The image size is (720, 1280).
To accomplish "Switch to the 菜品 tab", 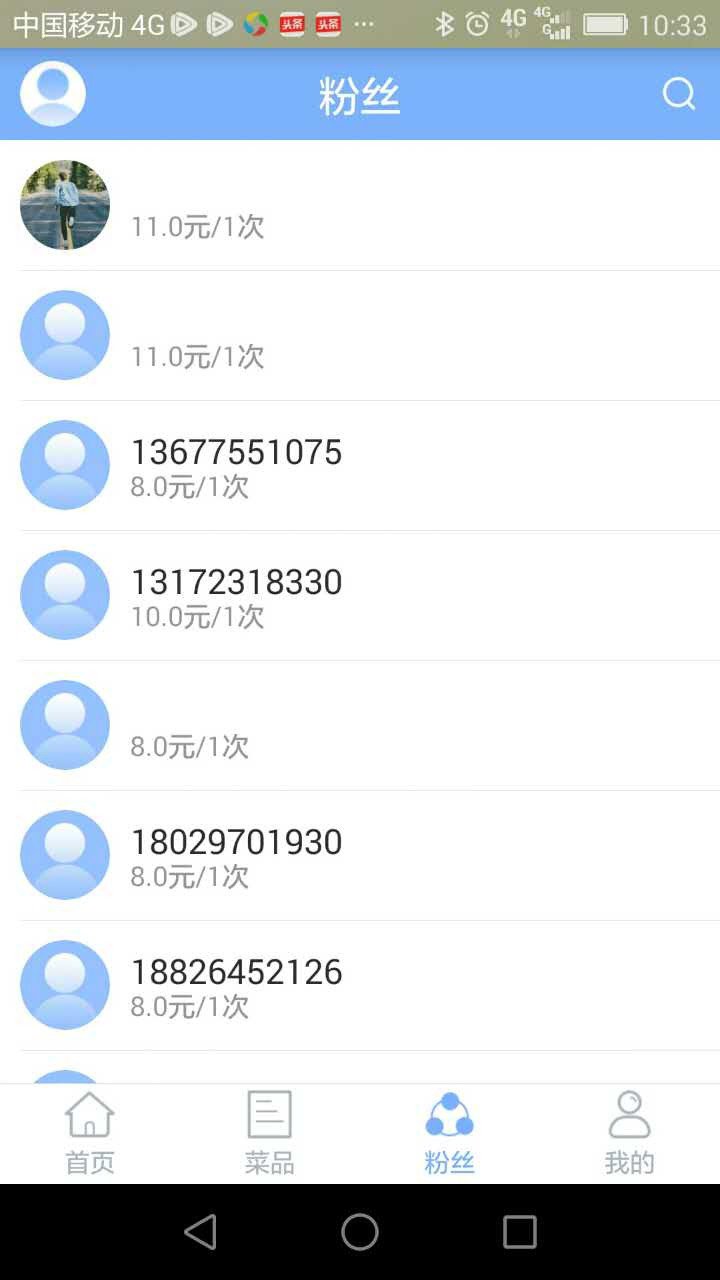I will point(270,1133).
